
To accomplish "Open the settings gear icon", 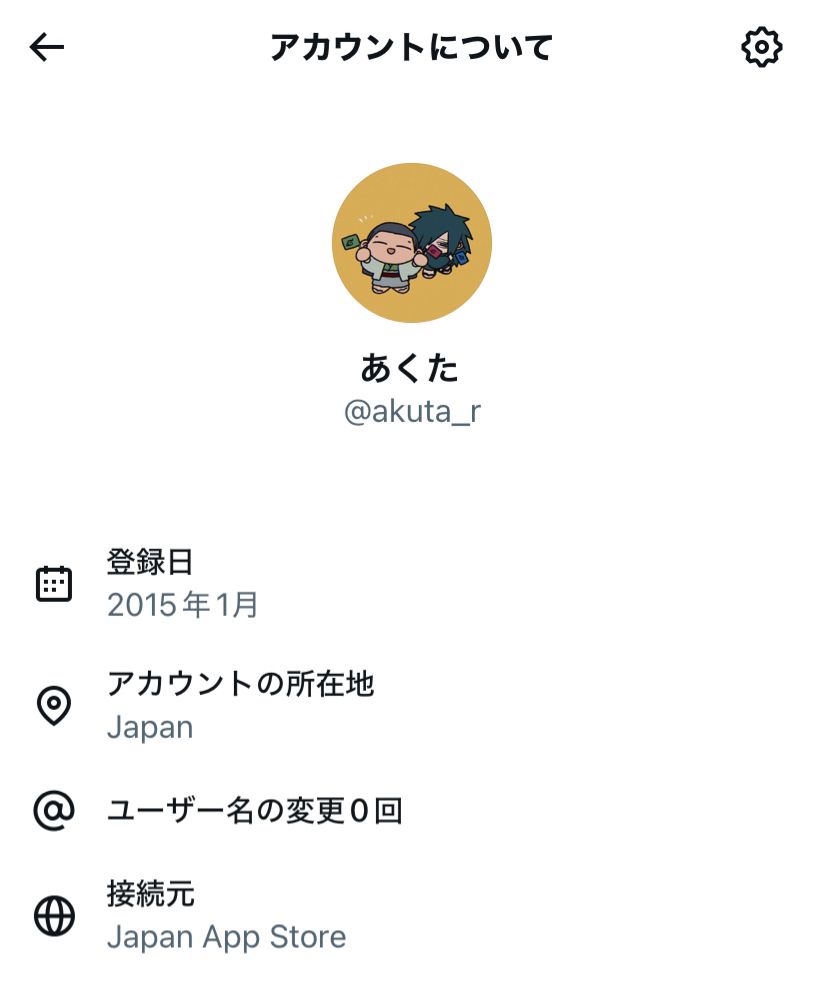I will click(x=761, y=47).
